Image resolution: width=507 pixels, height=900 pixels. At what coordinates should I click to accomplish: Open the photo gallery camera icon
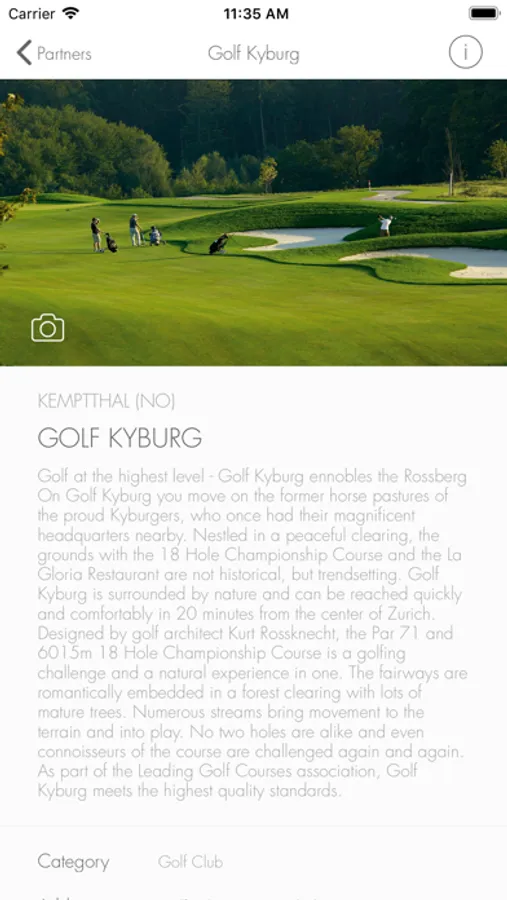pyautogui.click(x=48, y=328)
